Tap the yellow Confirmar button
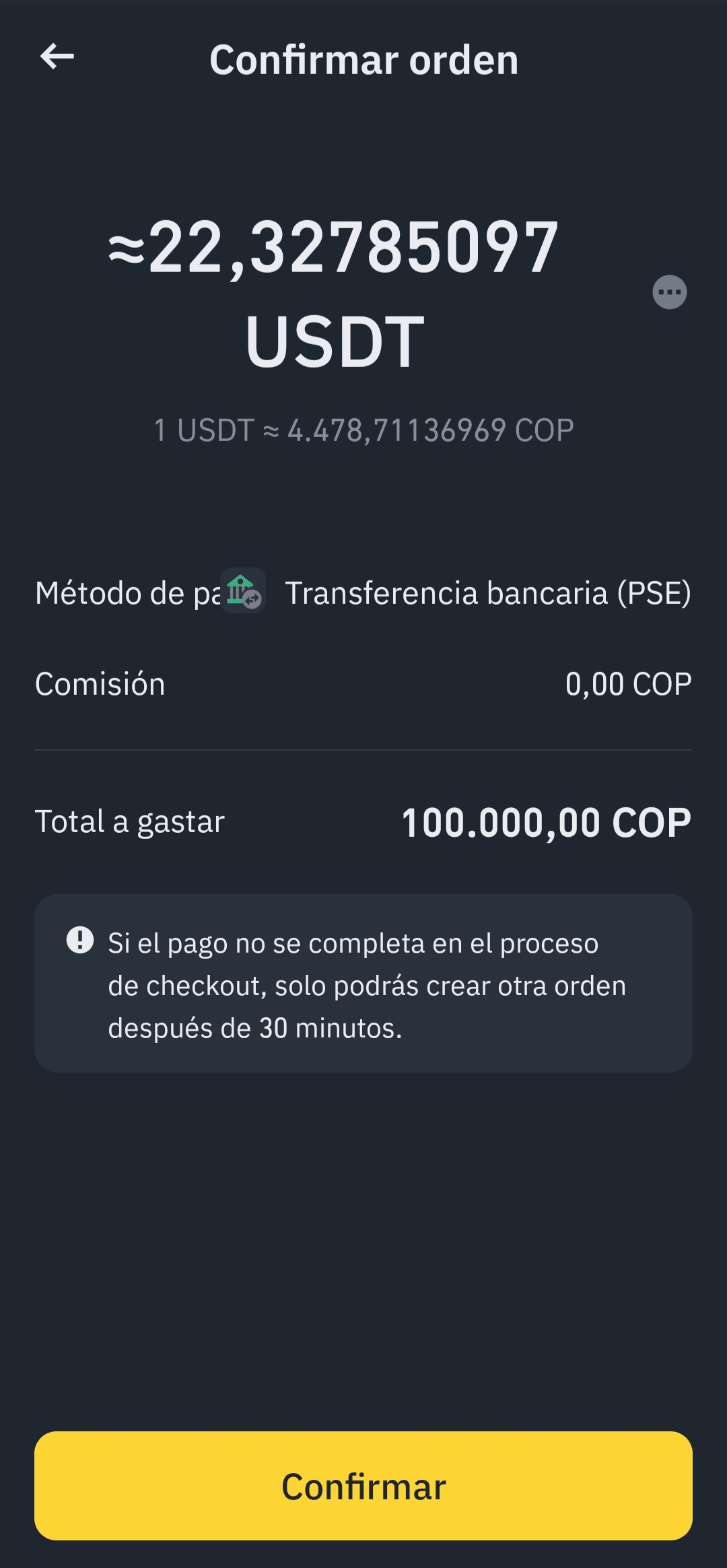 click(x=363, y=1486)
